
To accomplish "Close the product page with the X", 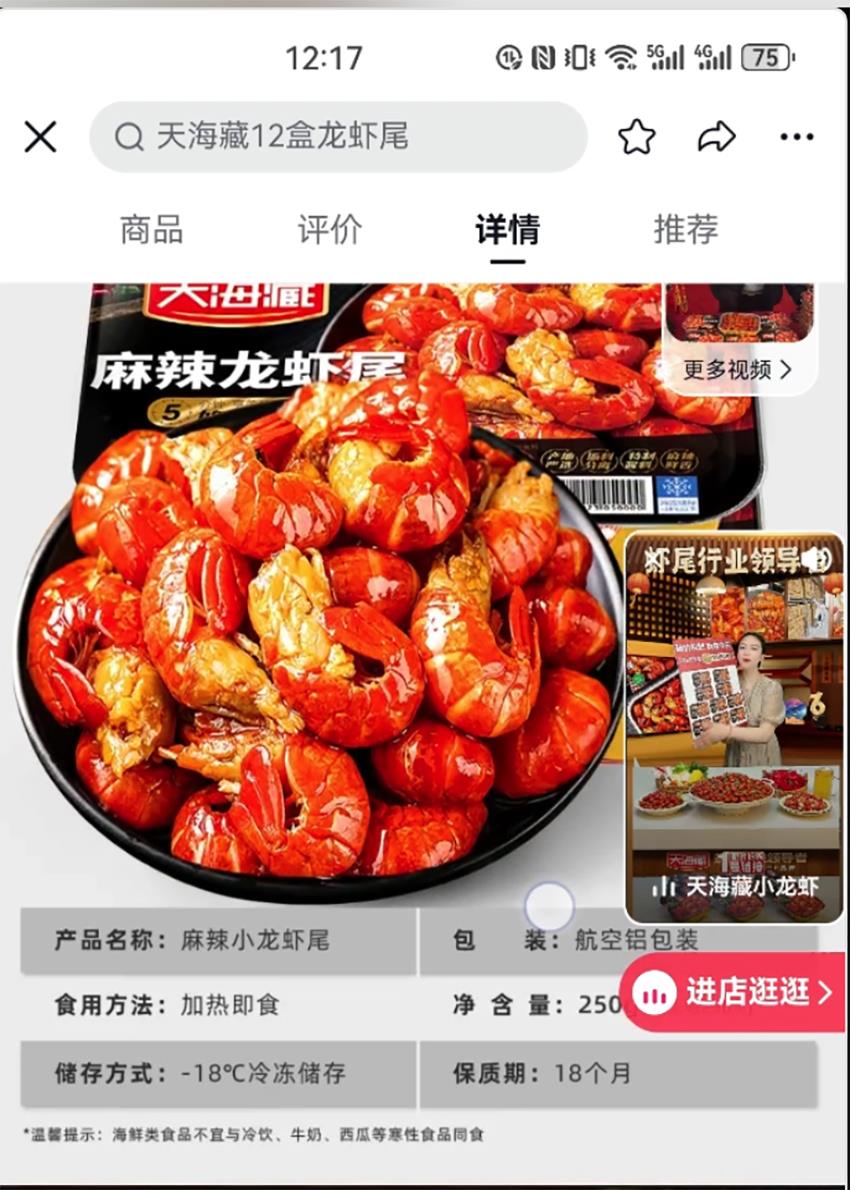I will pyautogui.click(x=40, y=137).
